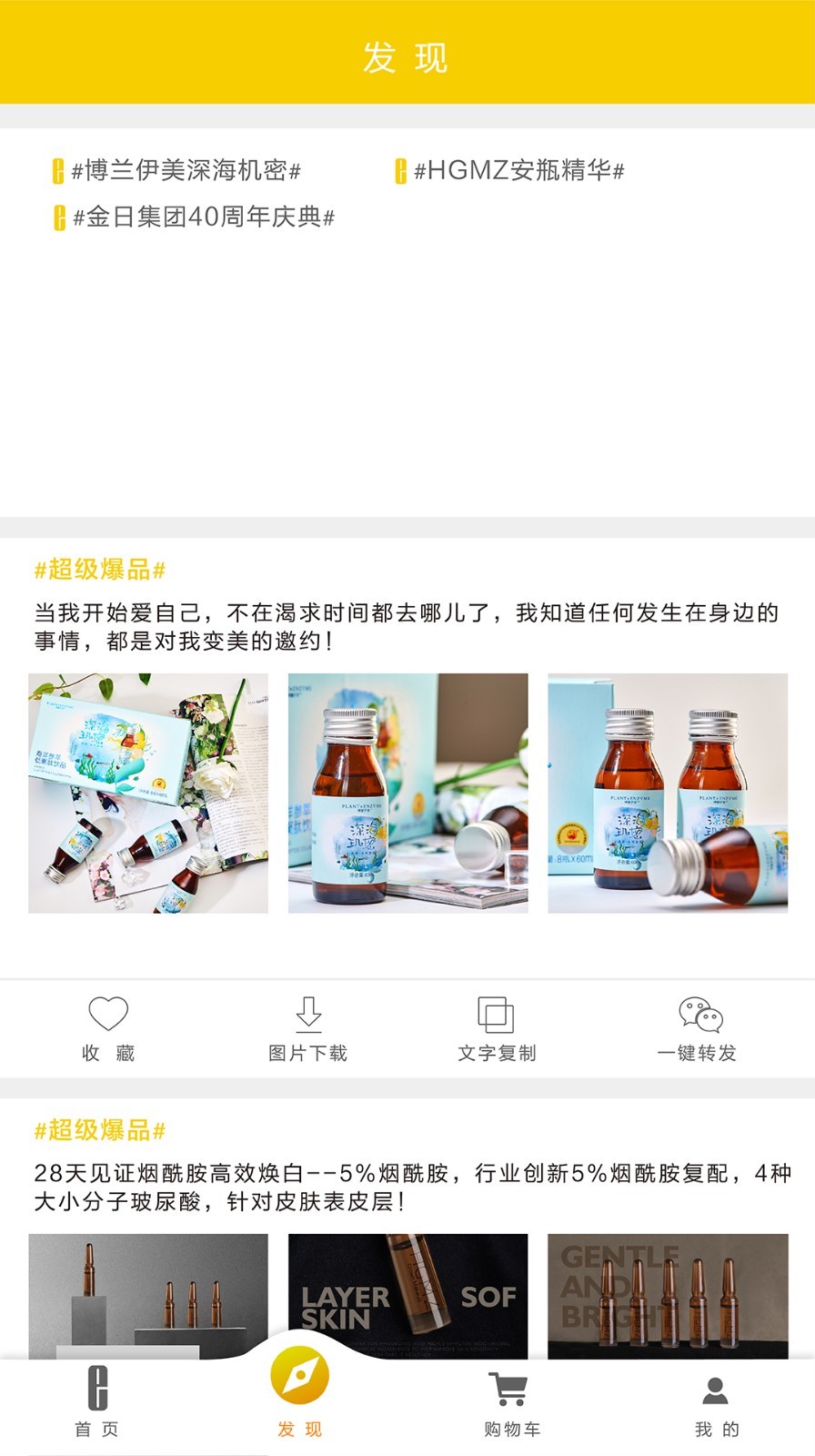Tap 收藏 to favorite this post
This screenshot has width=815, height=1456.
coord(108,1029)
